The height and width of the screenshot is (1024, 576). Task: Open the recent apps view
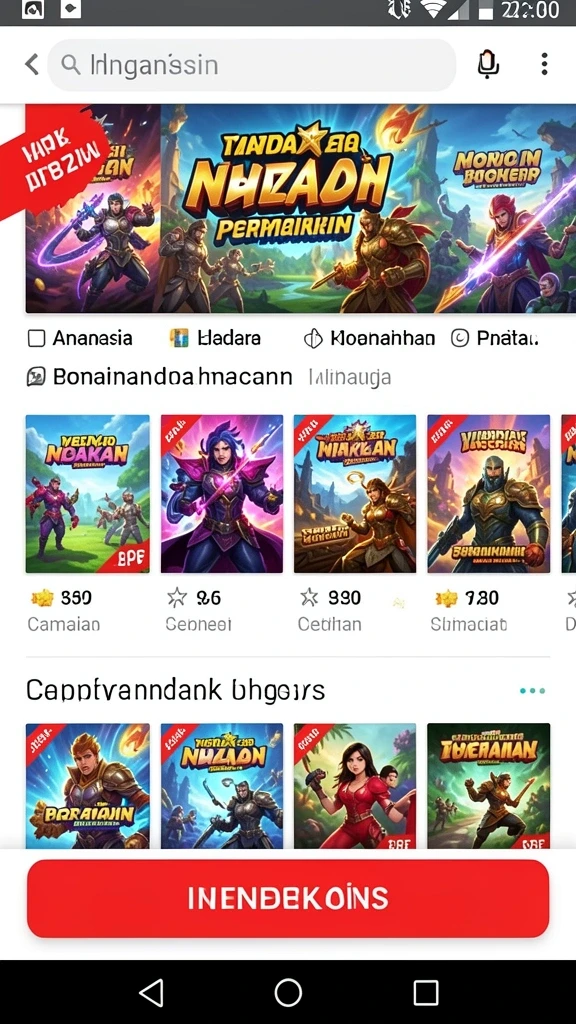(x=426, y=993)
